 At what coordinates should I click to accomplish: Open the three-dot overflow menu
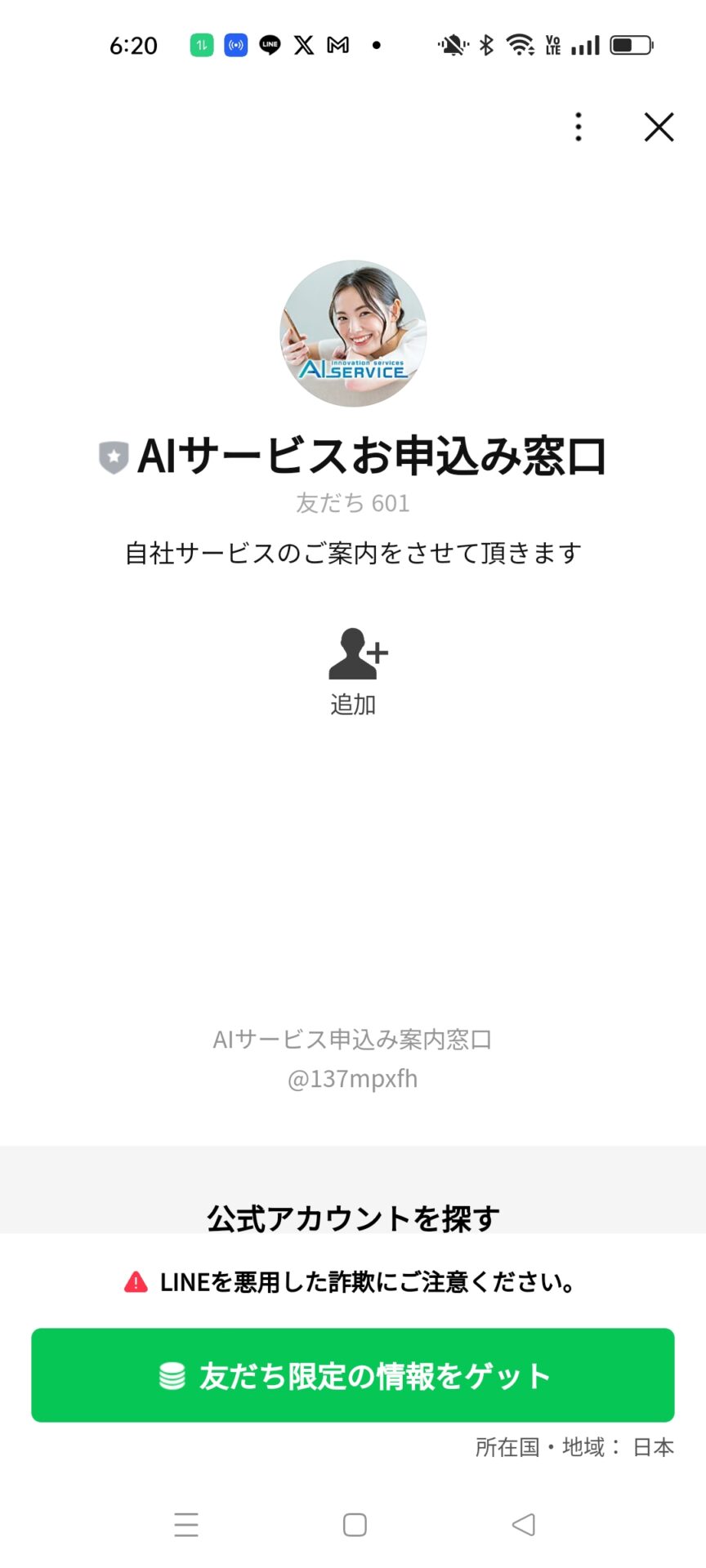579,127
